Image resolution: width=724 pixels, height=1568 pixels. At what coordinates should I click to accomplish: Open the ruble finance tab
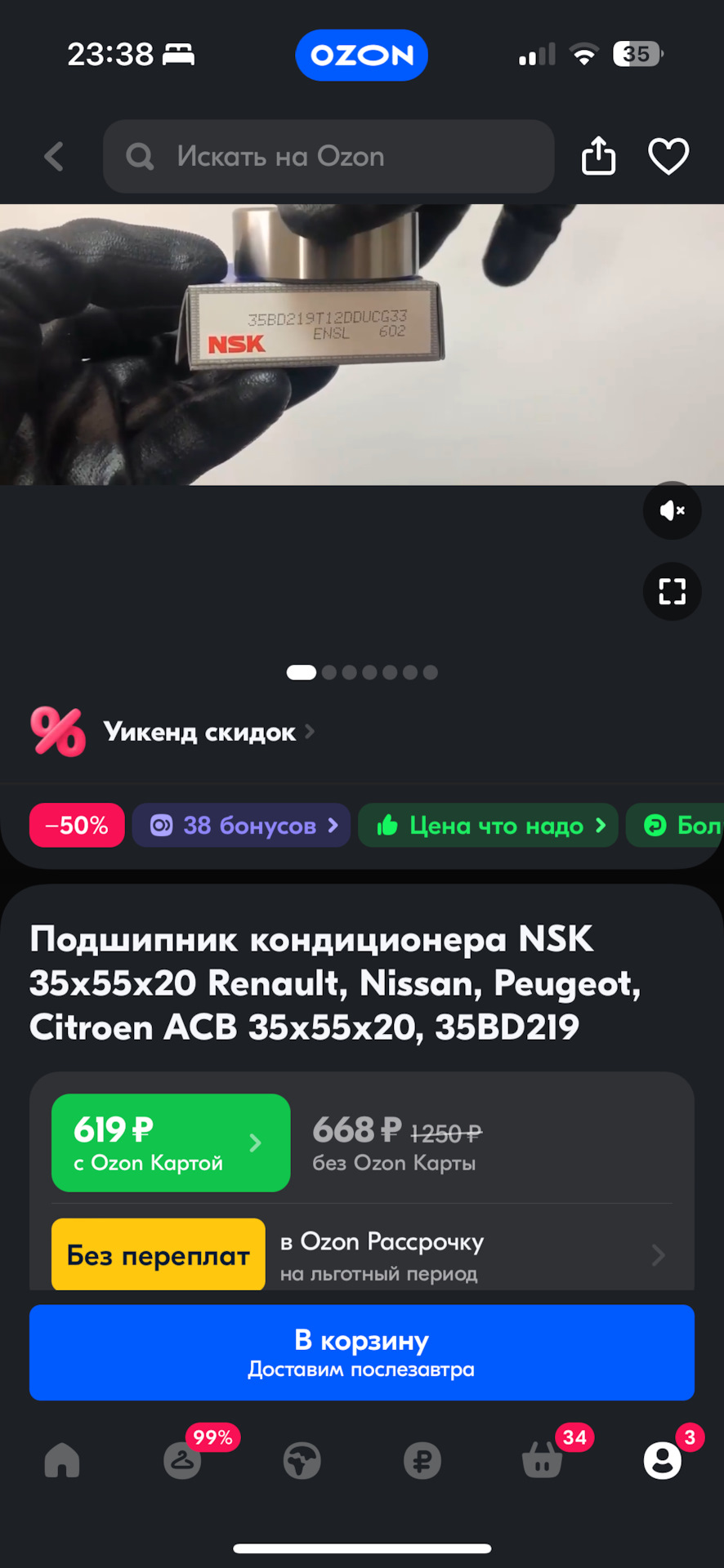pyautogui.click(x=422, y=1460)
